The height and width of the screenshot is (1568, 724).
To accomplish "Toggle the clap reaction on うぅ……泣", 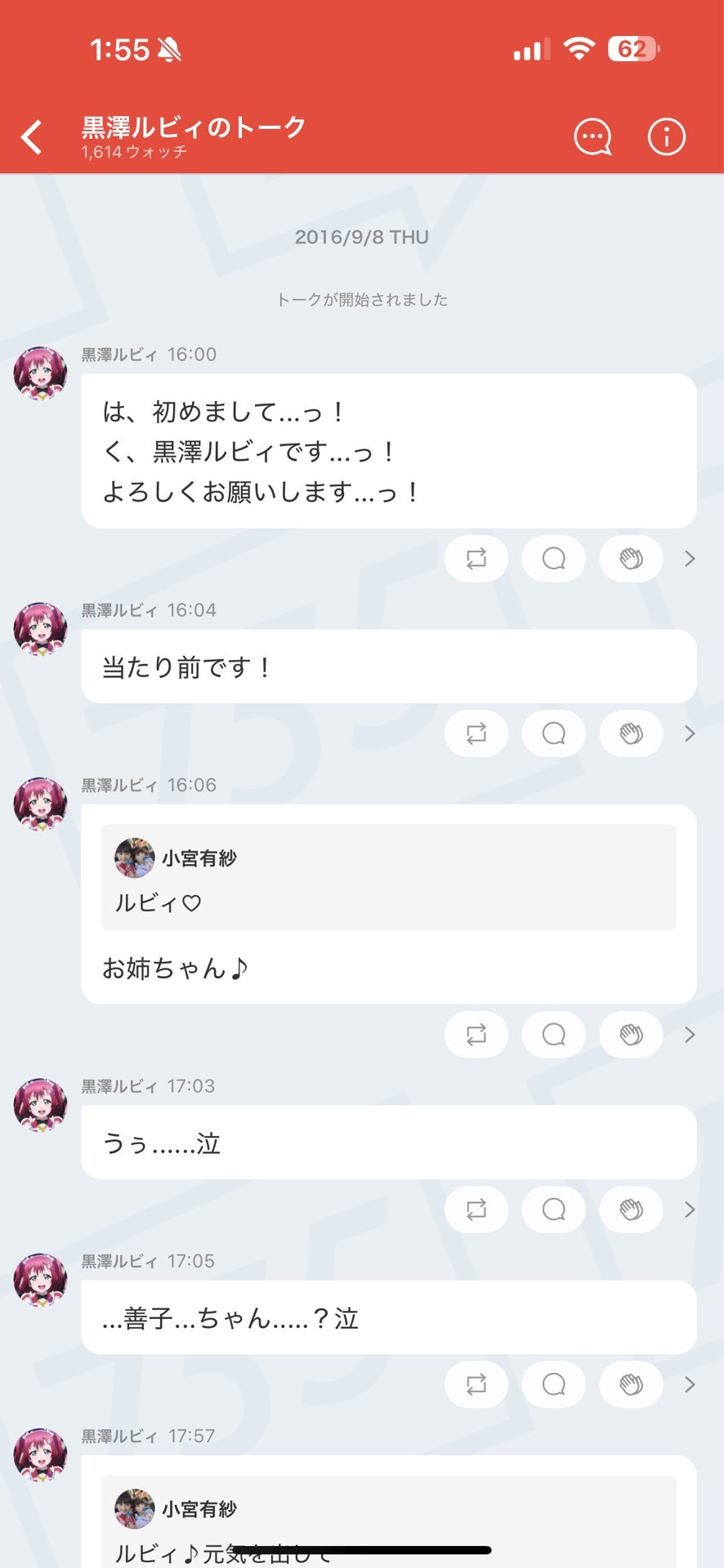I will click(x=630, y=1209).
